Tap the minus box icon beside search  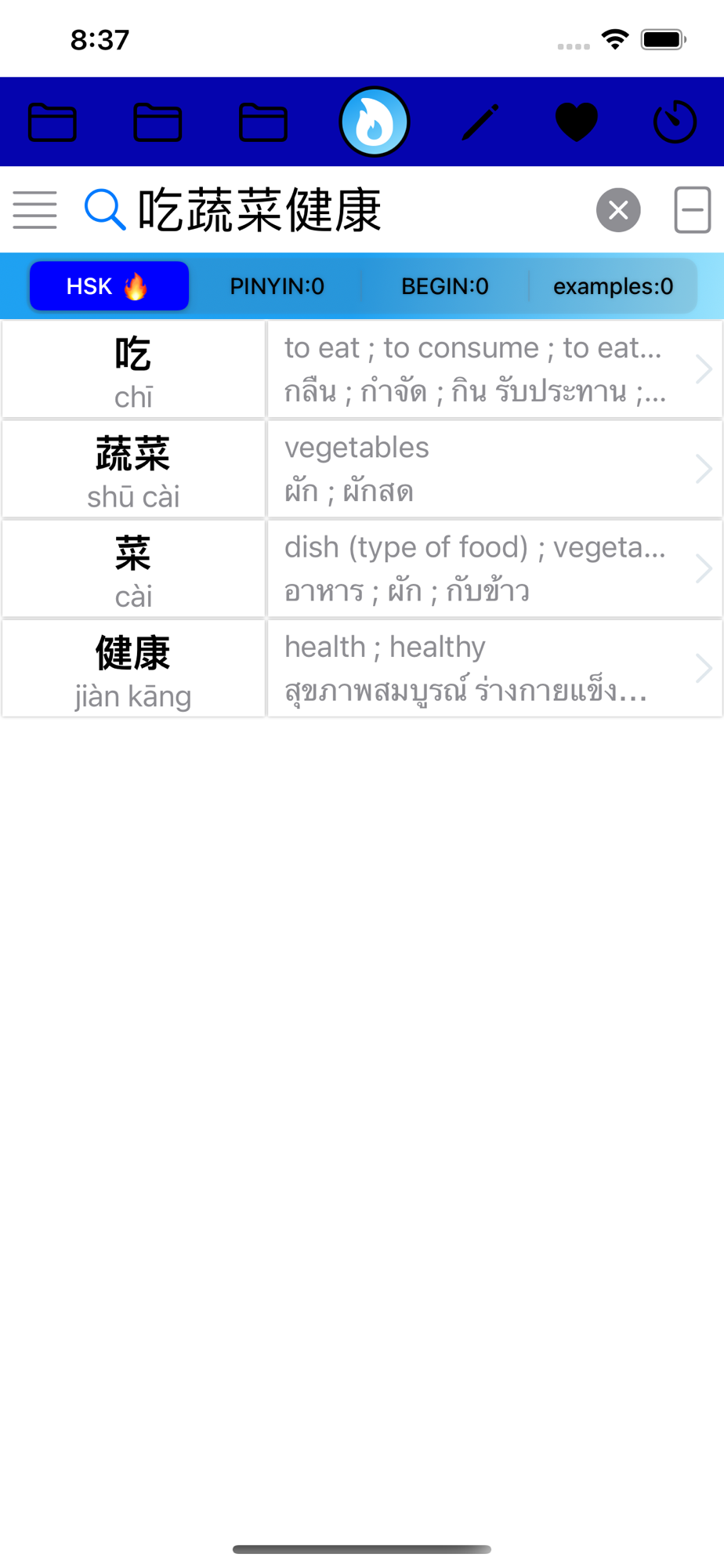click(x=693, y=210)
